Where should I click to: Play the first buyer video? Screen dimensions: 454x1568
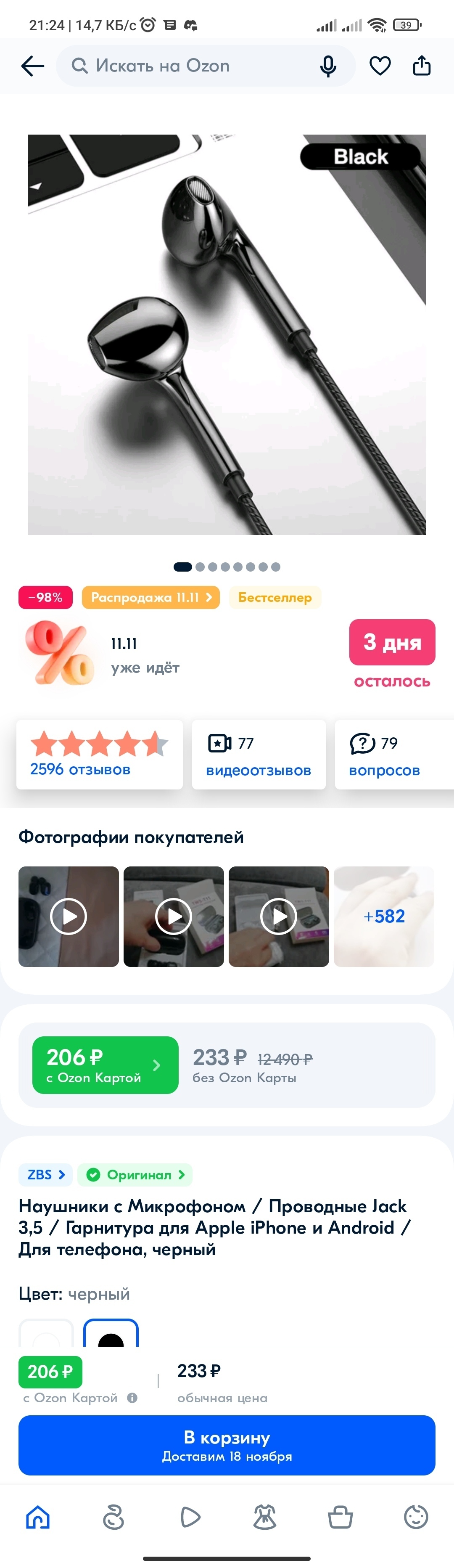tap(68, 916)
